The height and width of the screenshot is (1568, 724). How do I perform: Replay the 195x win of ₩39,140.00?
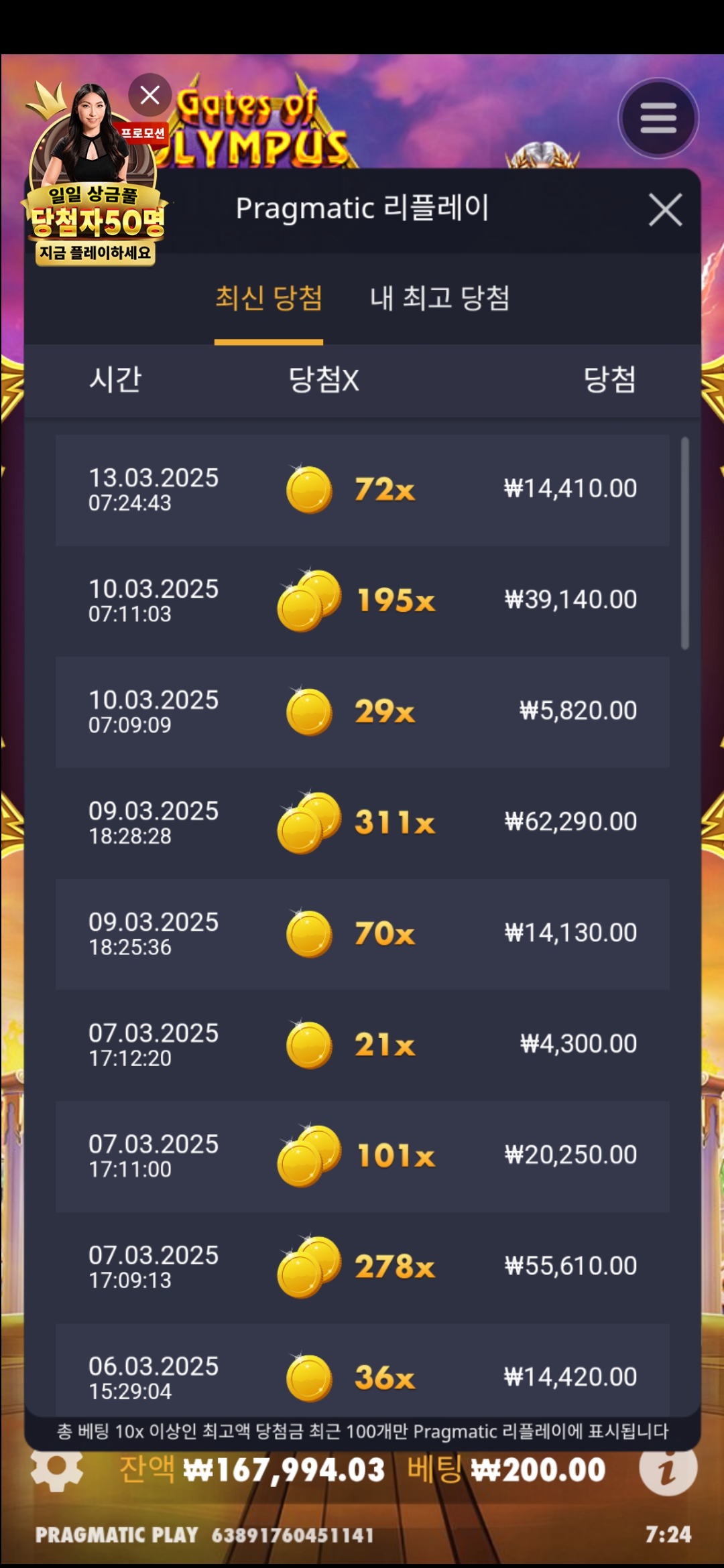[x=362, y=600]
